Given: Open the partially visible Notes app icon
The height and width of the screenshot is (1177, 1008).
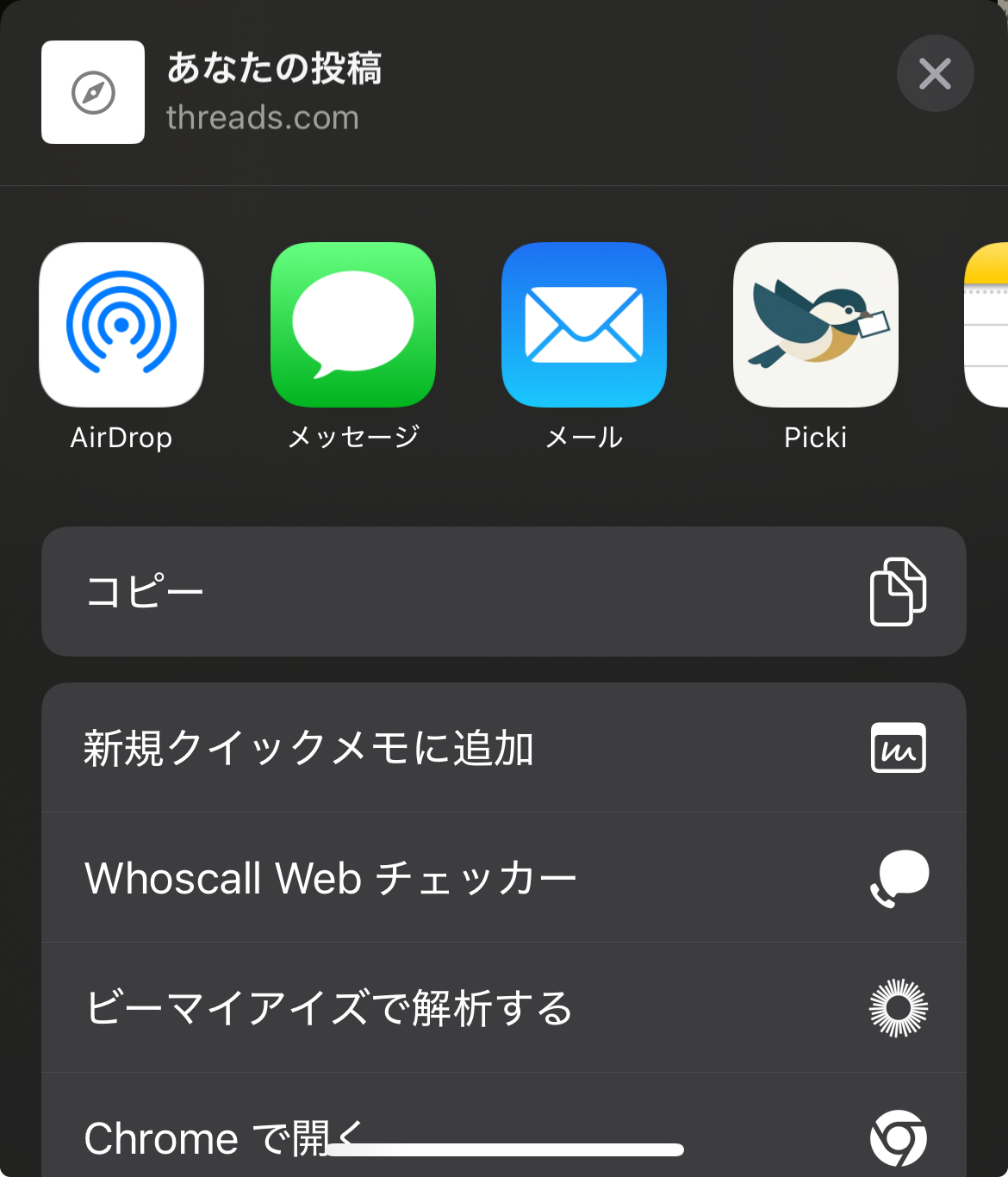Looking at the screenshot, I should pyautogui.click(x=991, y=325).
